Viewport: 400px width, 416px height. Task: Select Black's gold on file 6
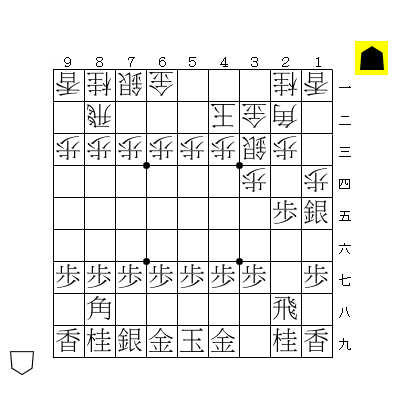(x=162, y=342)
